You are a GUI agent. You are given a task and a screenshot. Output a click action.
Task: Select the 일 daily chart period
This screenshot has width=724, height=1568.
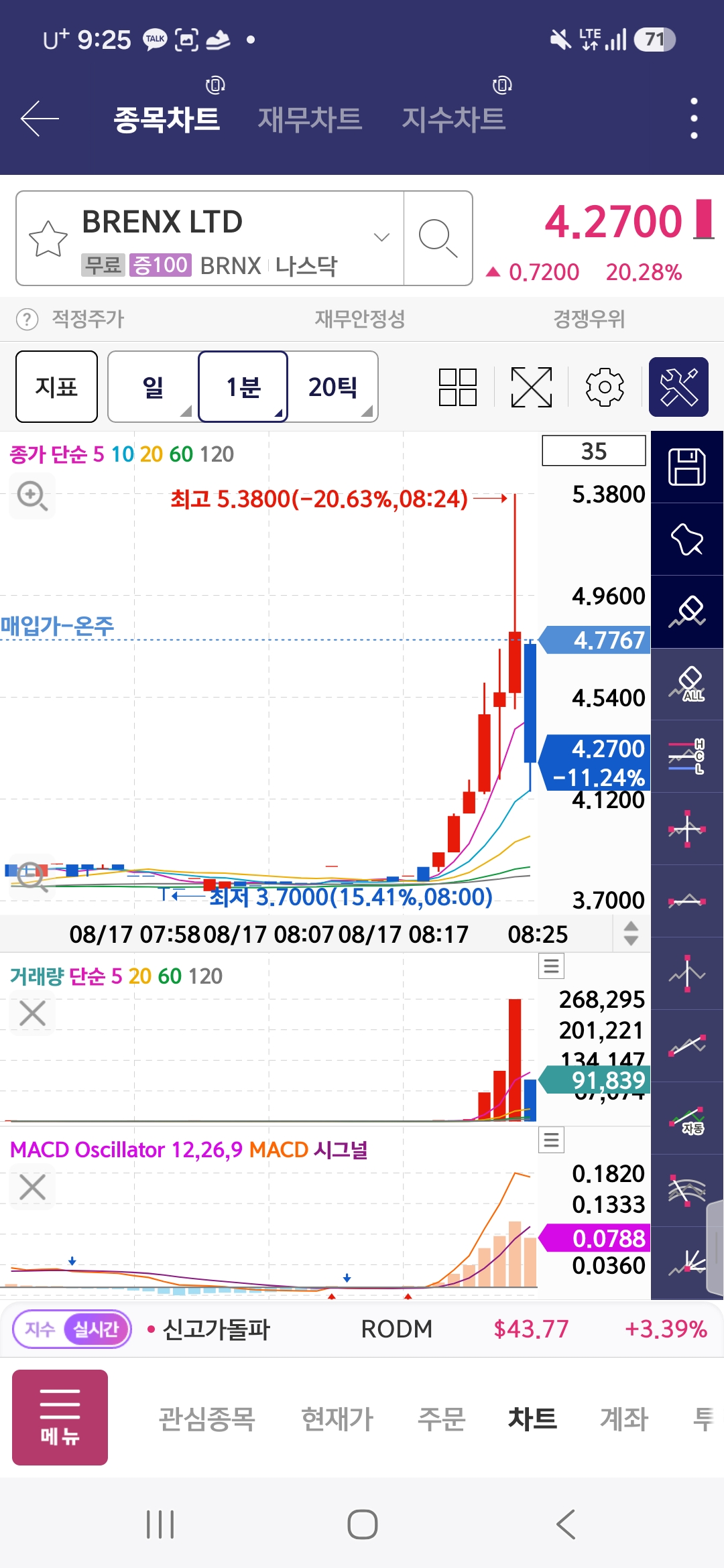(154, 387)
